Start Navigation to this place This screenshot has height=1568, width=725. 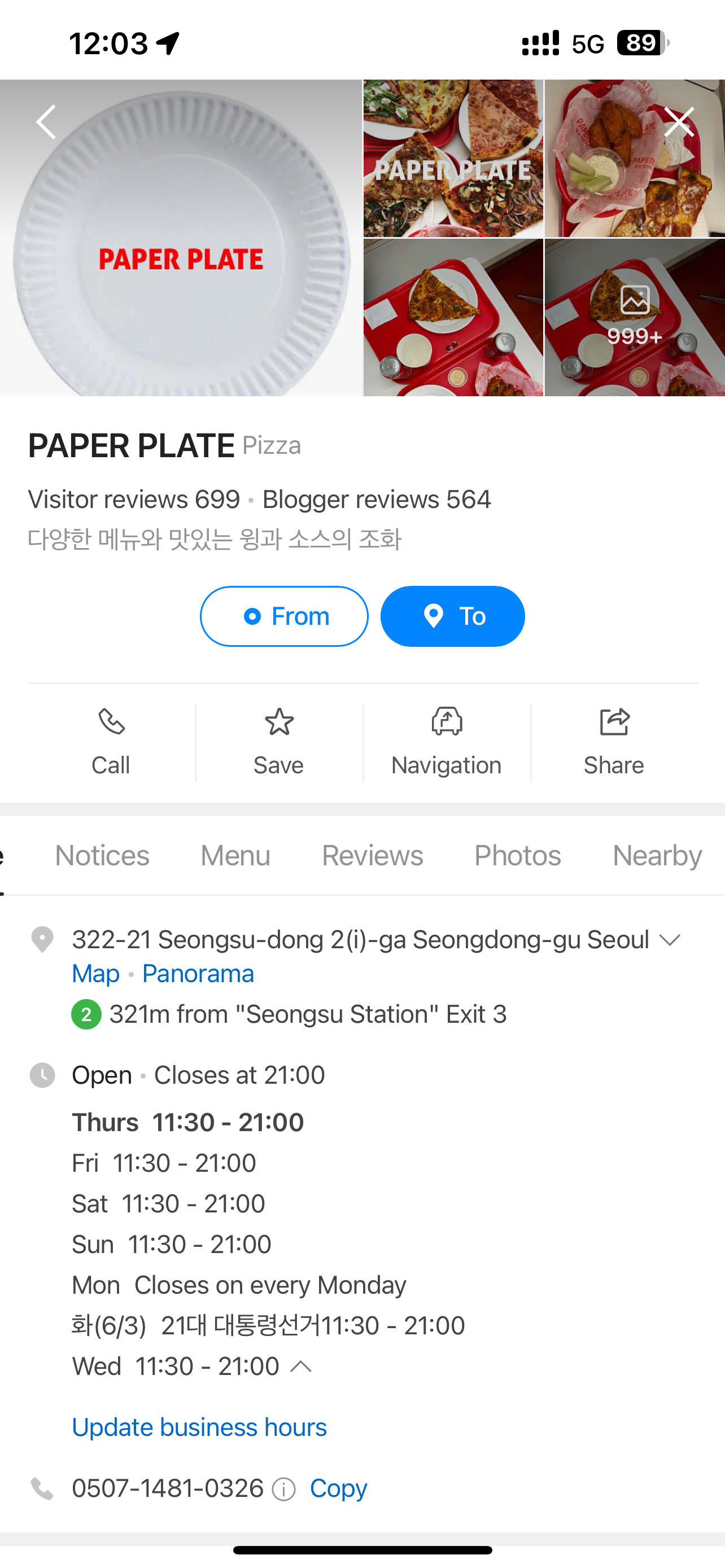446,743
